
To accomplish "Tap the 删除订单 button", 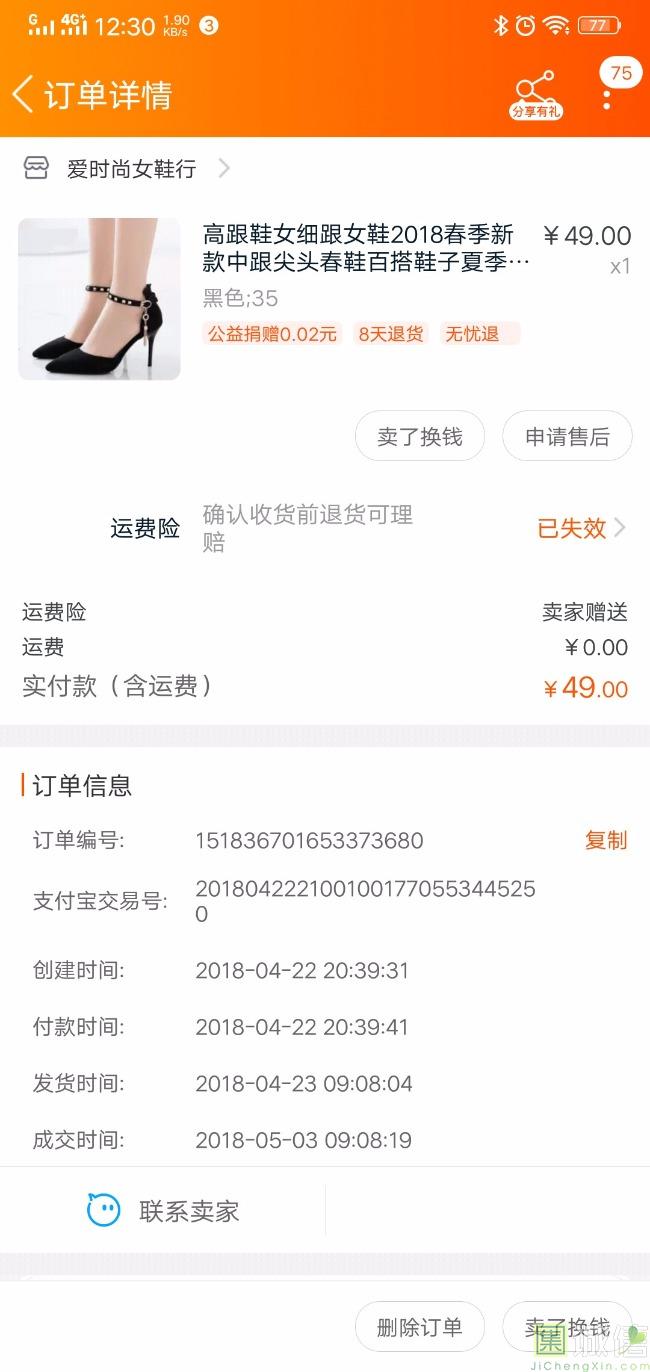I will 420,1327.
